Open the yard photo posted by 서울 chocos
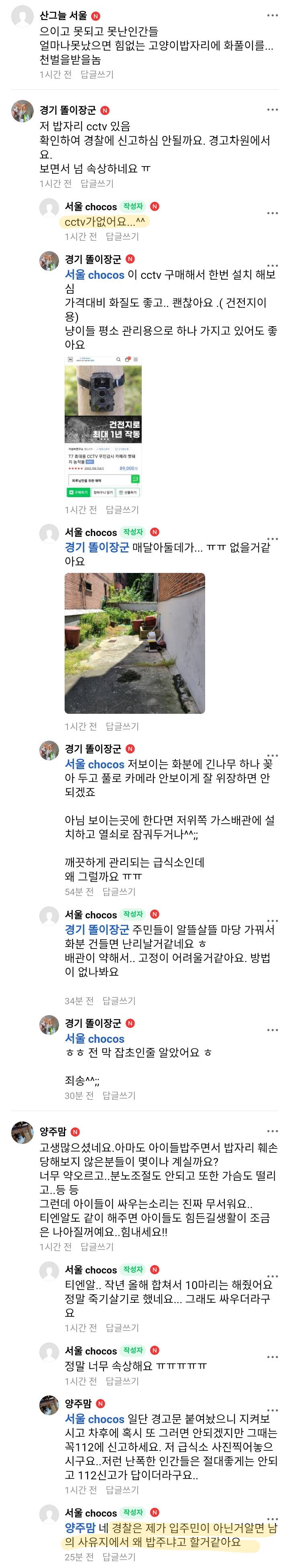 pyautogui.click(x=134, y=643)
